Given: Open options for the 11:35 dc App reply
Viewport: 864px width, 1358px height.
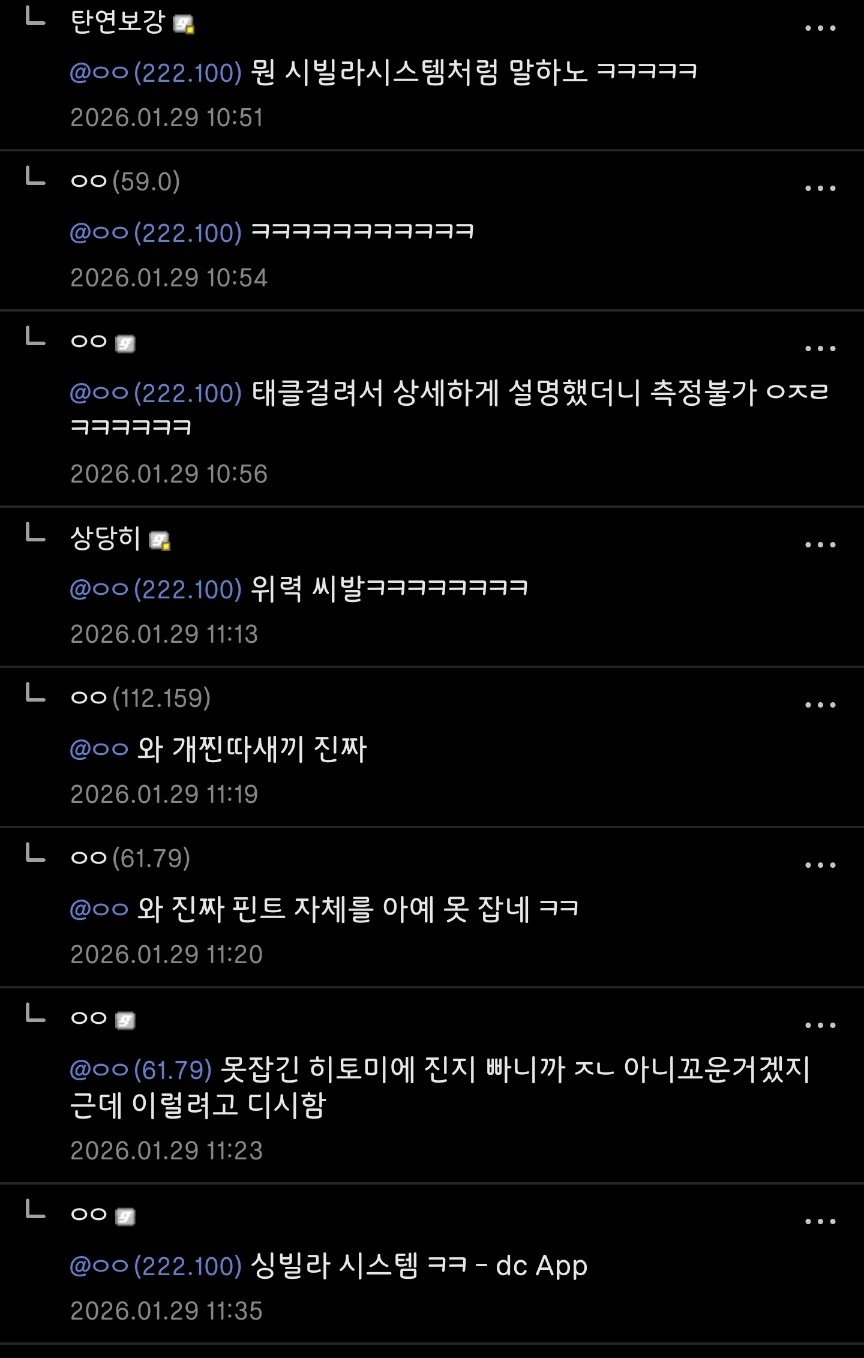Looking at the screenshot, I should [820, 1222].
